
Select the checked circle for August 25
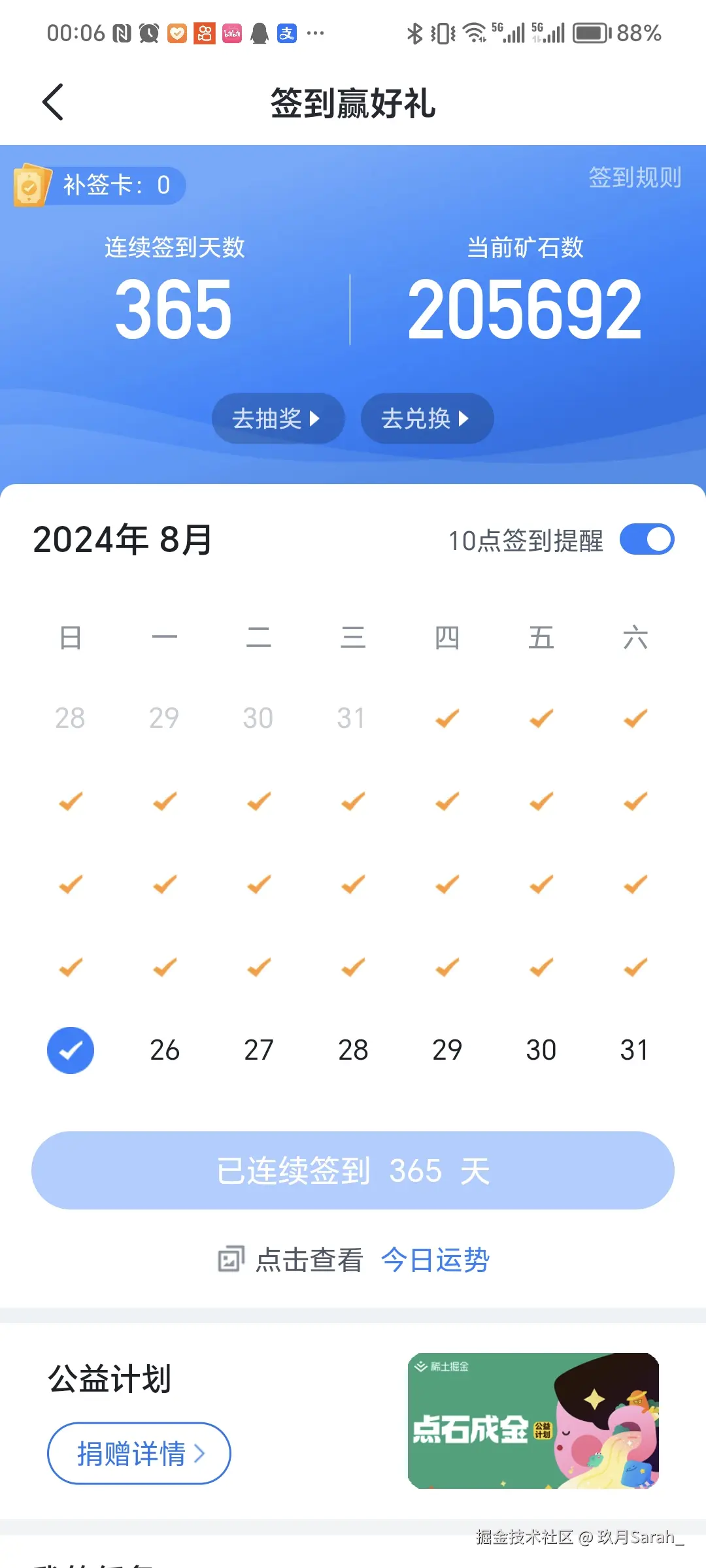coord(71,1050)
